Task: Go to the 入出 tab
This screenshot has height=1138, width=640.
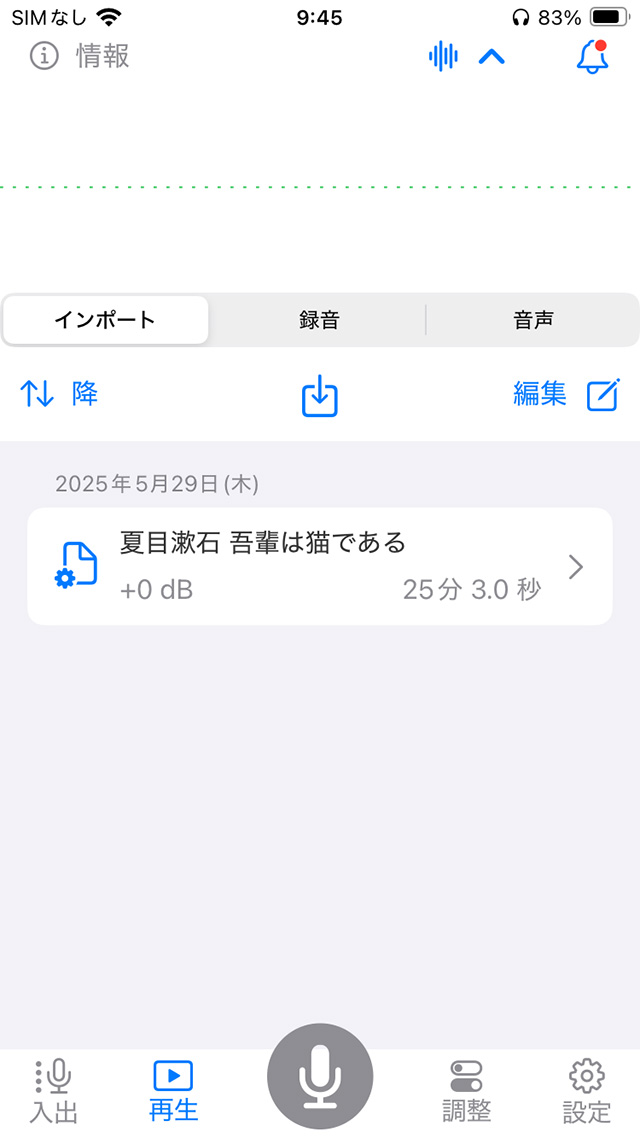Action: pos(54,1092)
